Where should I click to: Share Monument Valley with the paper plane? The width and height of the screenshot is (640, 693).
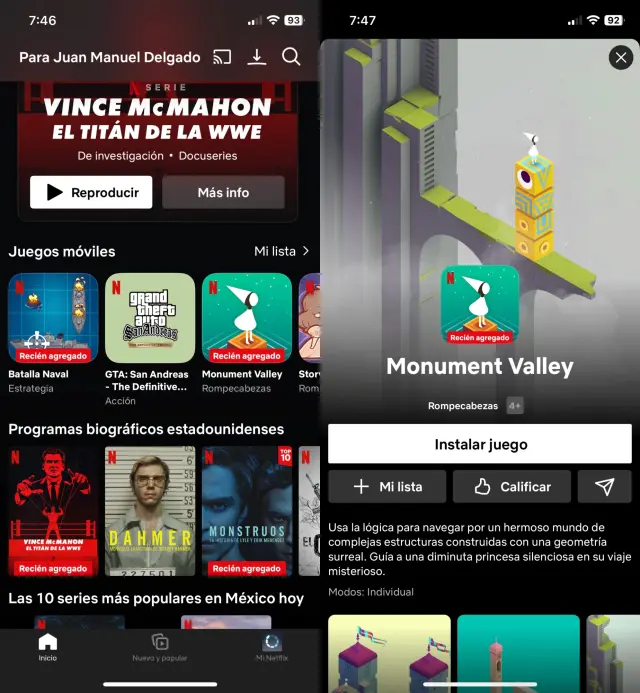pos(604,487)
